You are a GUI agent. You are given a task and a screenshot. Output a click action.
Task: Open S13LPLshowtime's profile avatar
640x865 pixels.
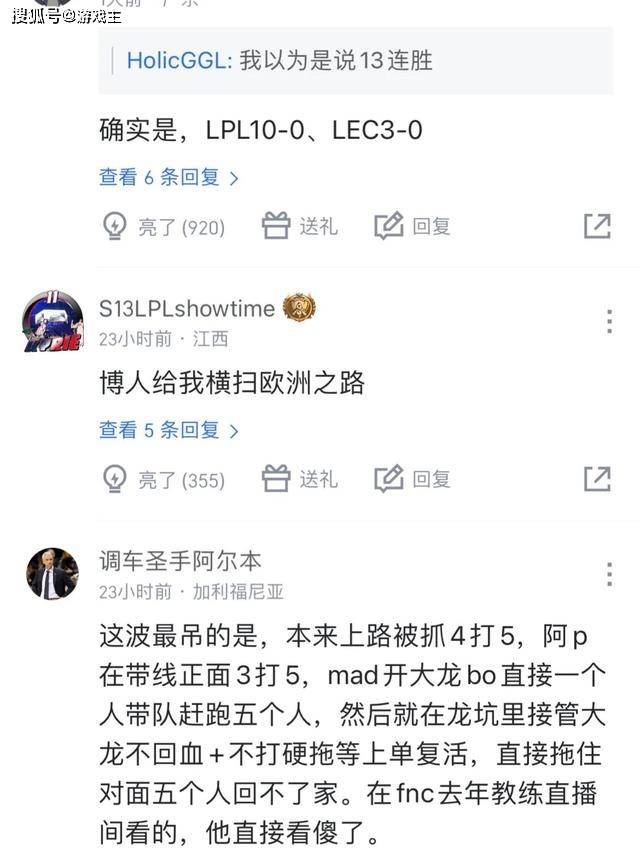coord(53,321)
